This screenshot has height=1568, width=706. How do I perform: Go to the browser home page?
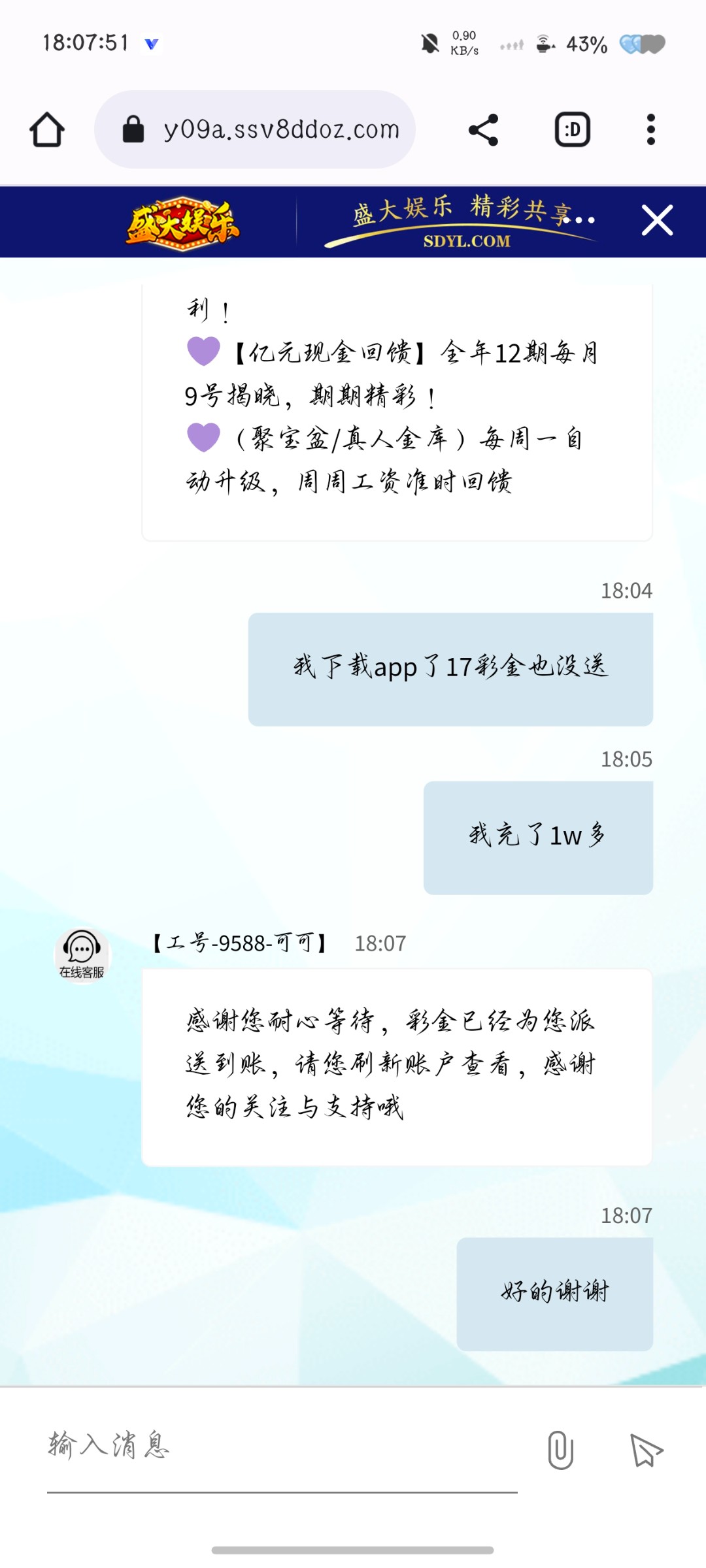(x=47, y=129)
